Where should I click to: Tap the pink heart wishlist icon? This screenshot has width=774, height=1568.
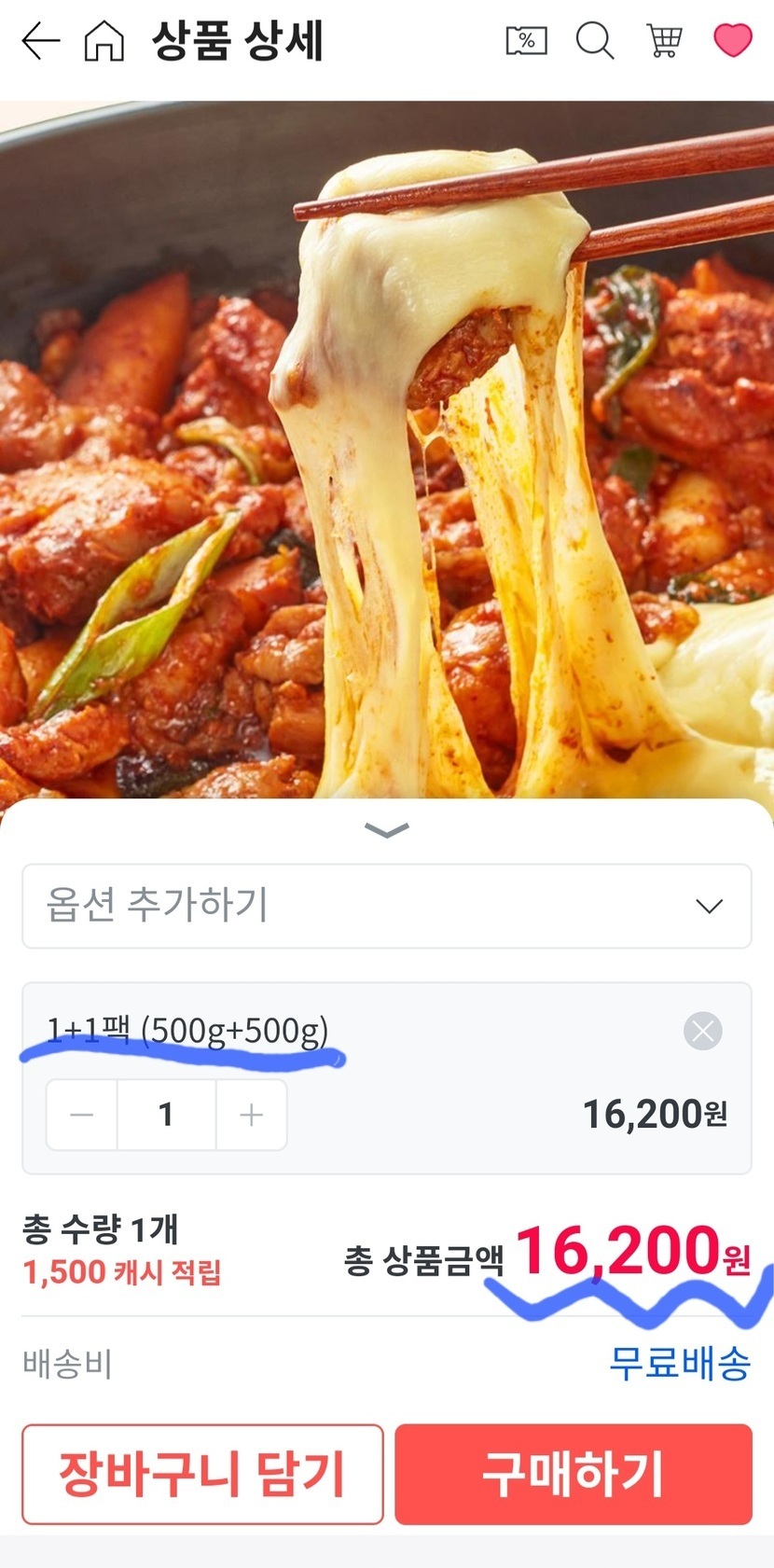pos(732,41)
